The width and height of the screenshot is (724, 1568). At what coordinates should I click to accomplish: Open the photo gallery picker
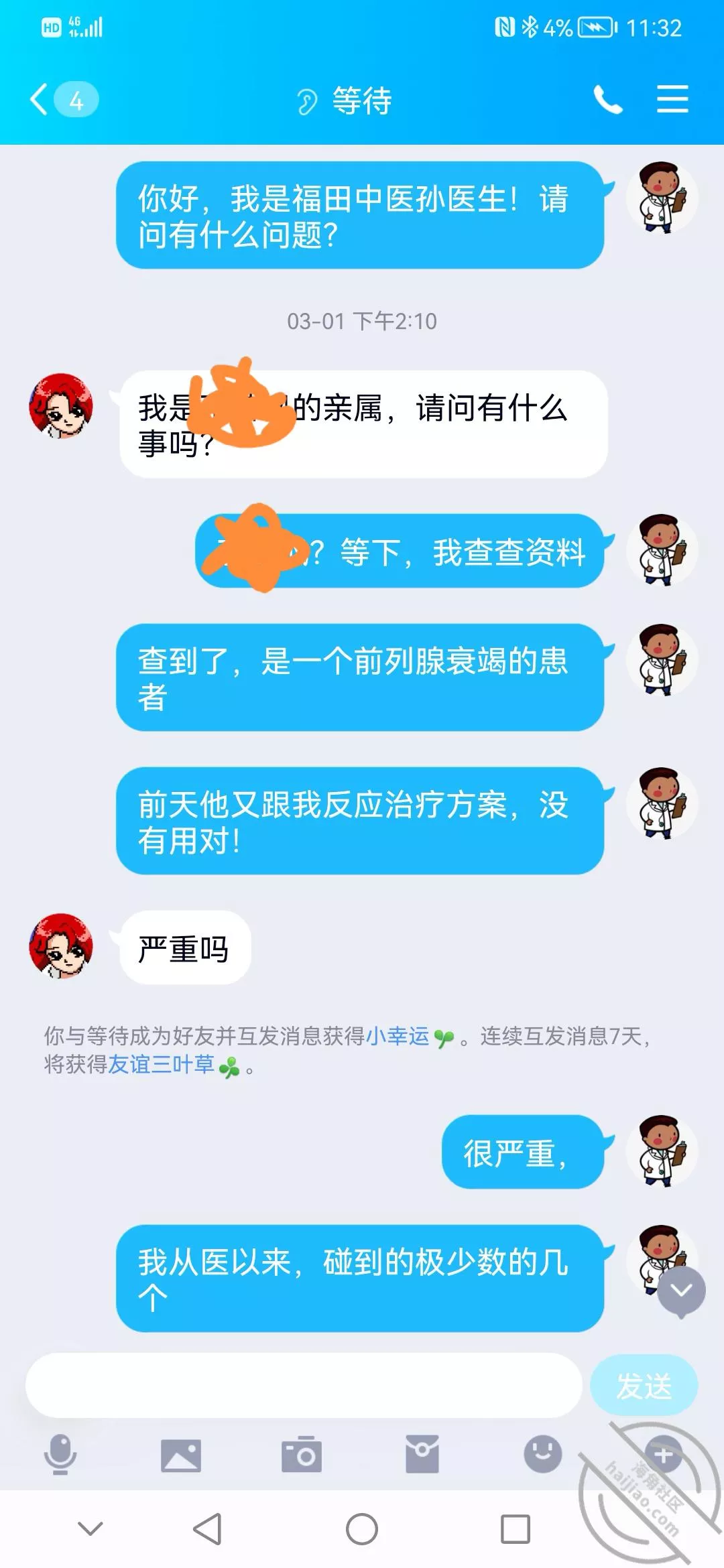point(181,1455)
